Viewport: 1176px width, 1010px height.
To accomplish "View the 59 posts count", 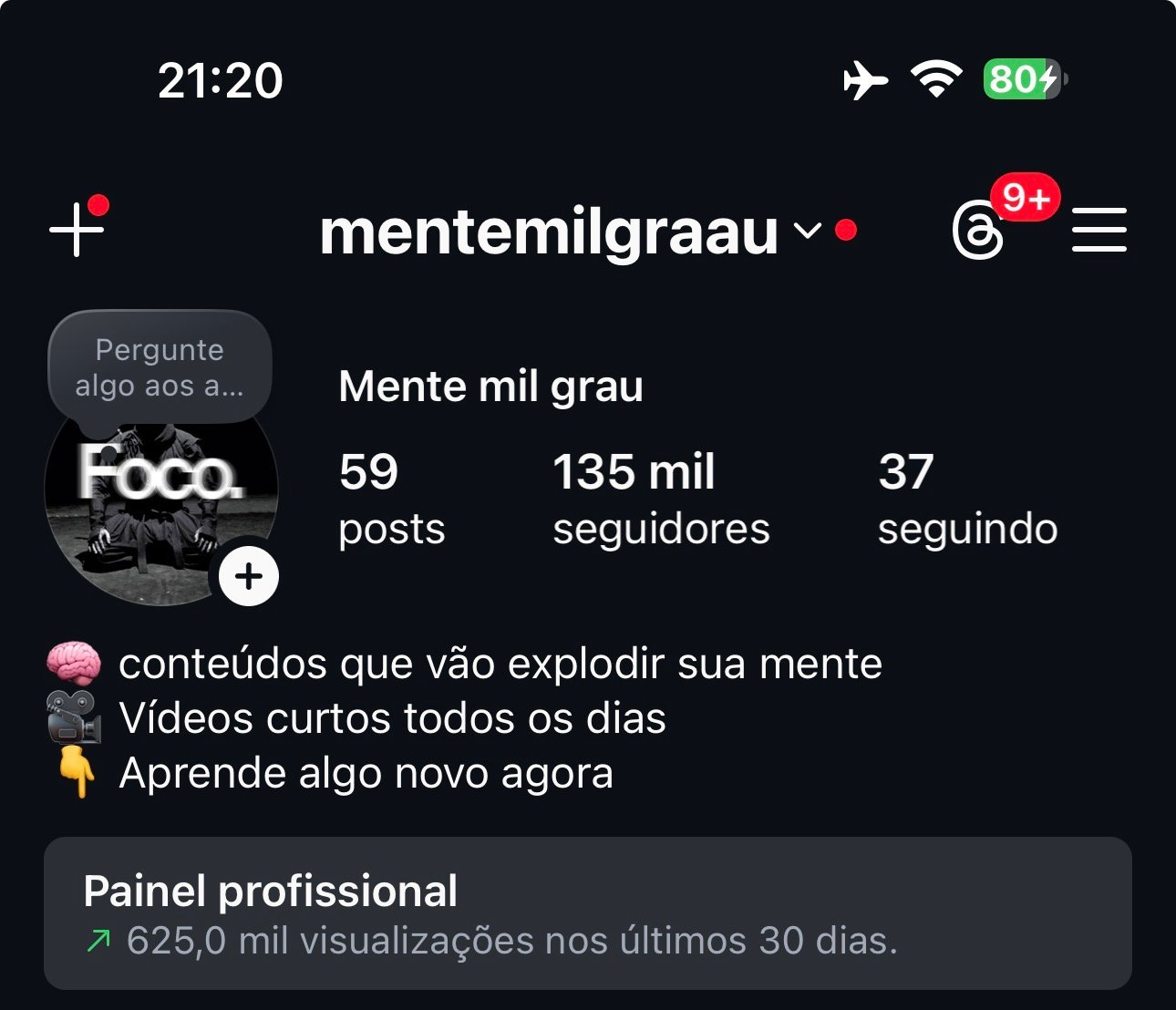I will pos(391,500).
